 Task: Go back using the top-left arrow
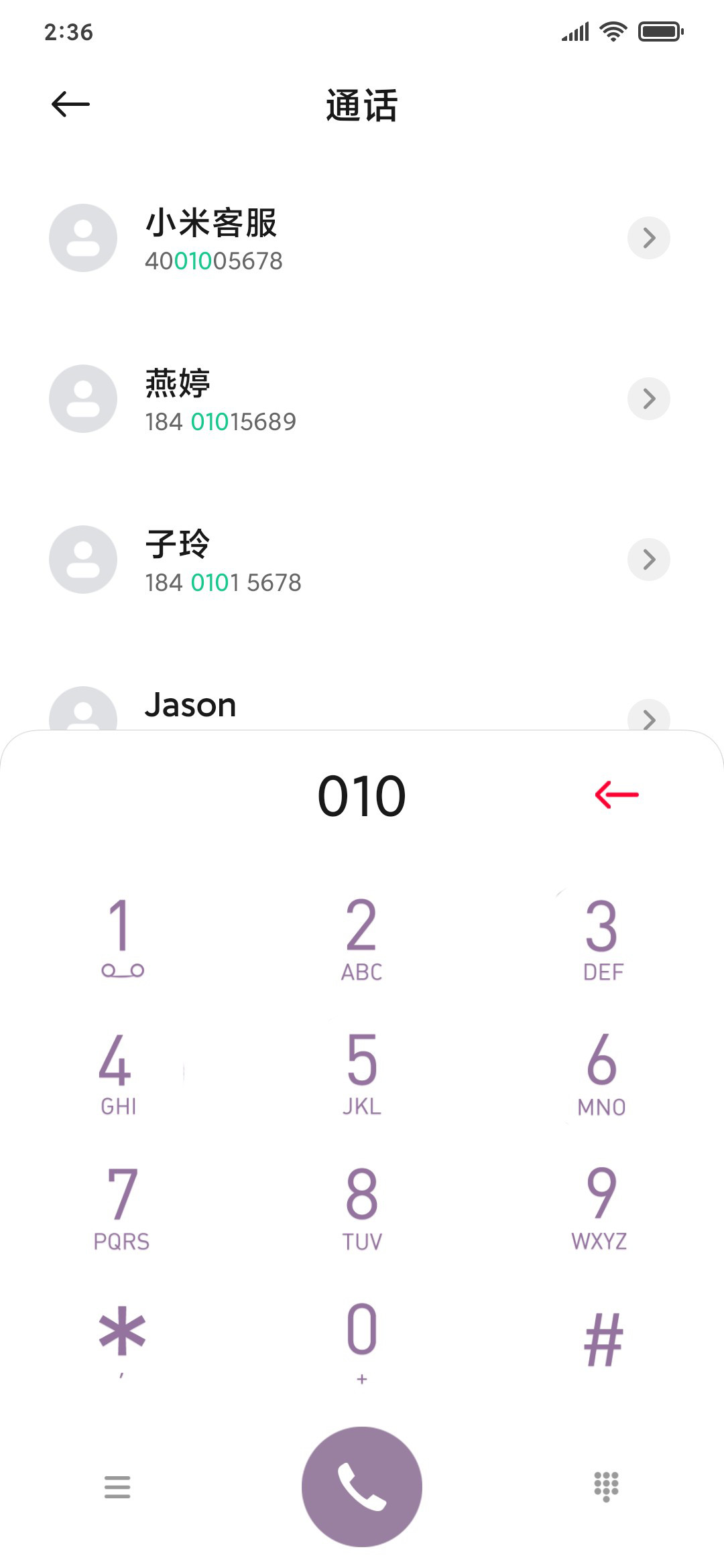[x=70, y=104]
